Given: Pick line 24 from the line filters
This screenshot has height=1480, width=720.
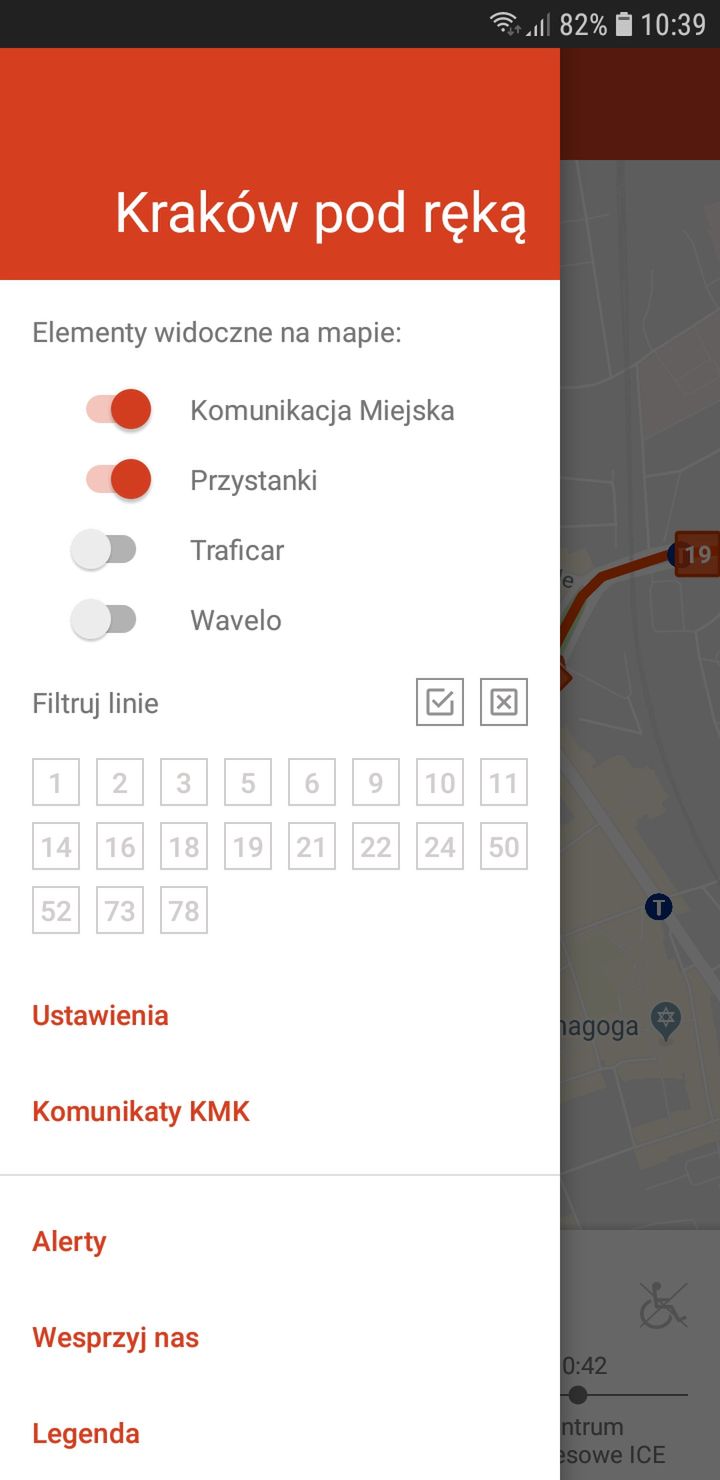Looking at the screenshot, I should pyautogui.click(x=440, y=846).
